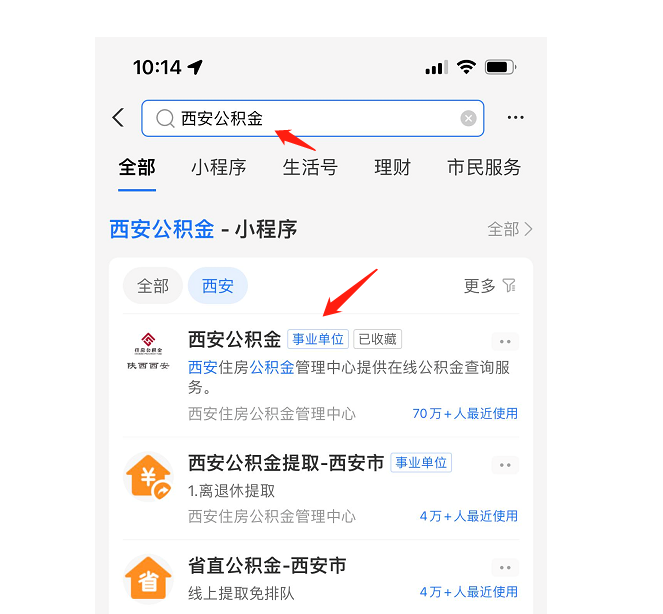Select the 西安 filter chip

pos(217,286)
